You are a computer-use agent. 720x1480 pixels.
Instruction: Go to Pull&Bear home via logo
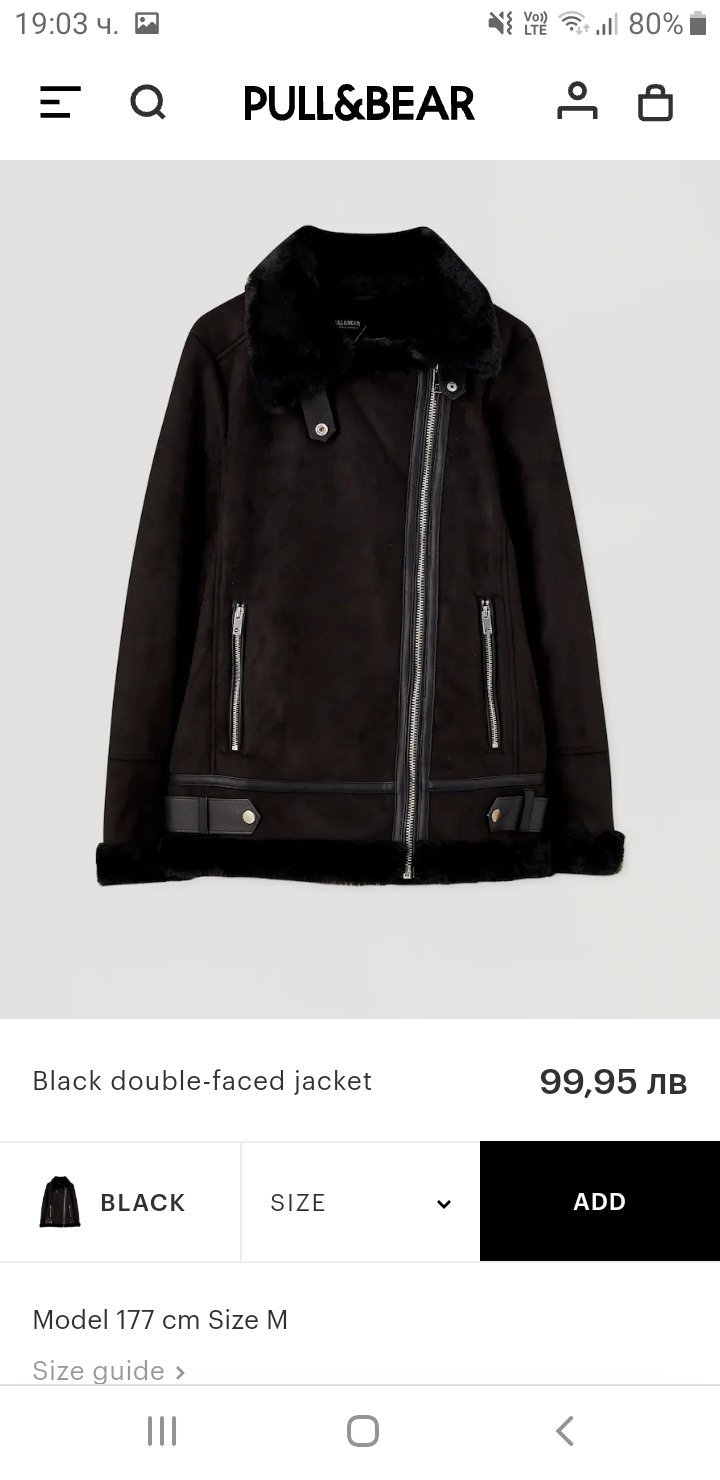coord(359,104)
